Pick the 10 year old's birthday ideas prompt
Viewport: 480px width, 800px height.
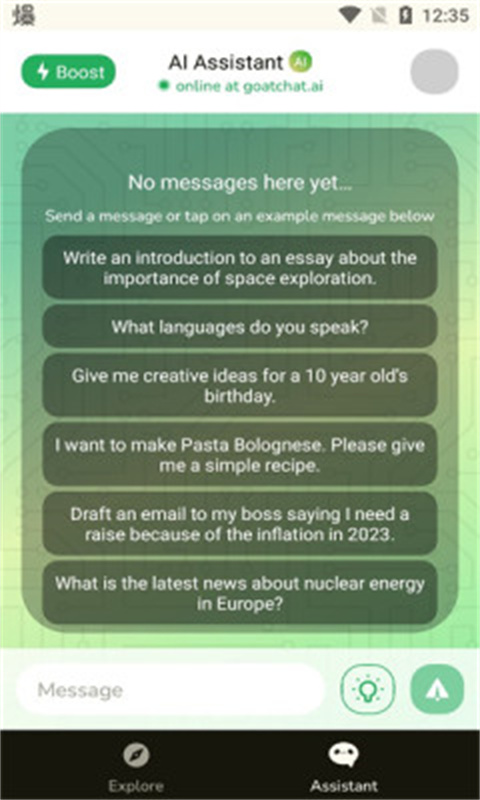click(240, 386)
